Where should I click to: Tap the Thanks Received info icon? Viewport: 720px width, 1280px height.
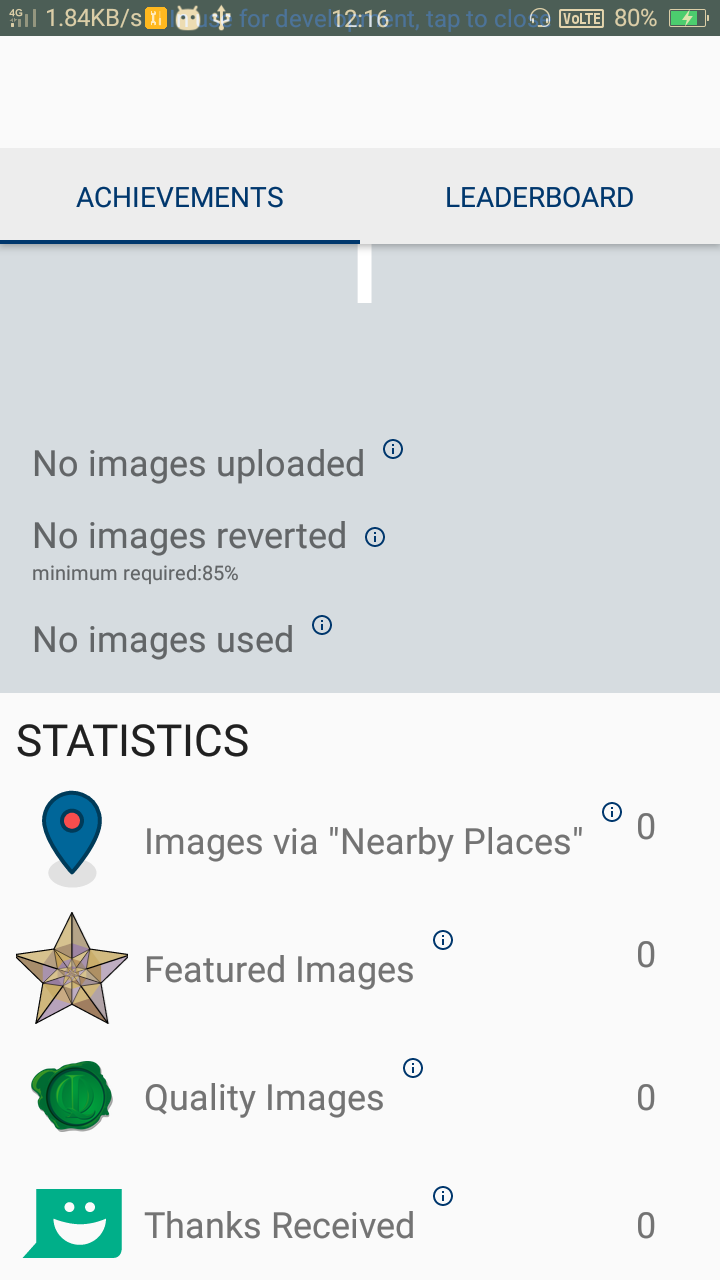click(x=443, y=1196)
